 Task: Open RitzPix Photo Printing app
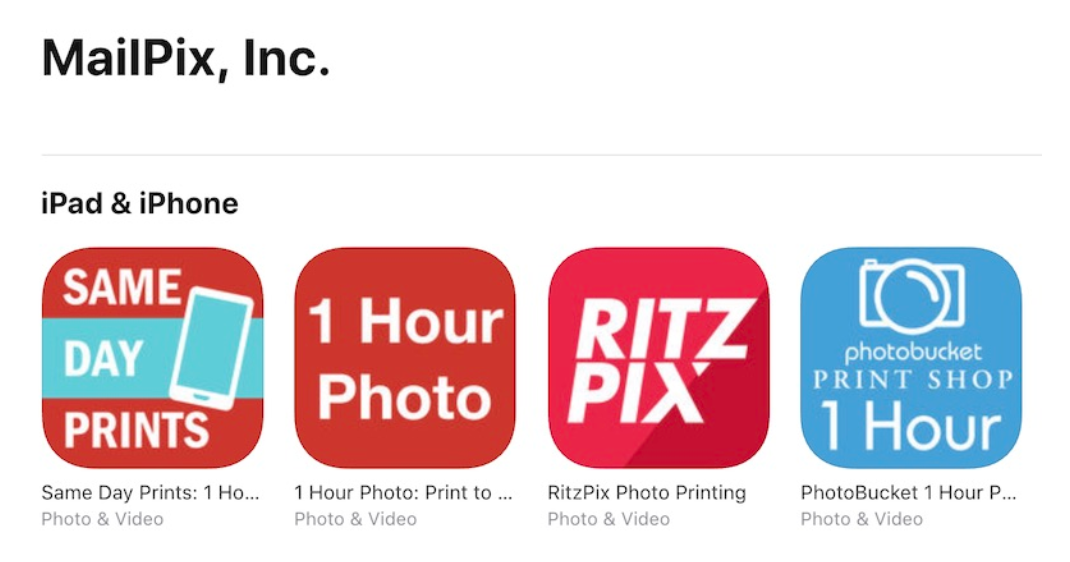pyautogui.click(x=658, y=358)
